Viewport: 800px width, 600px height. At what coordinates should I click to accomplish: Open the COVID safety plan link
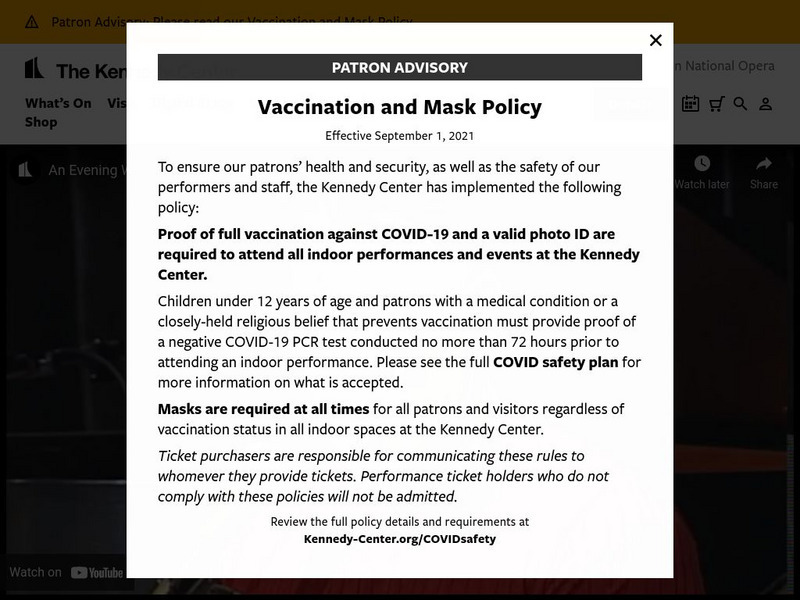[555, 362]
